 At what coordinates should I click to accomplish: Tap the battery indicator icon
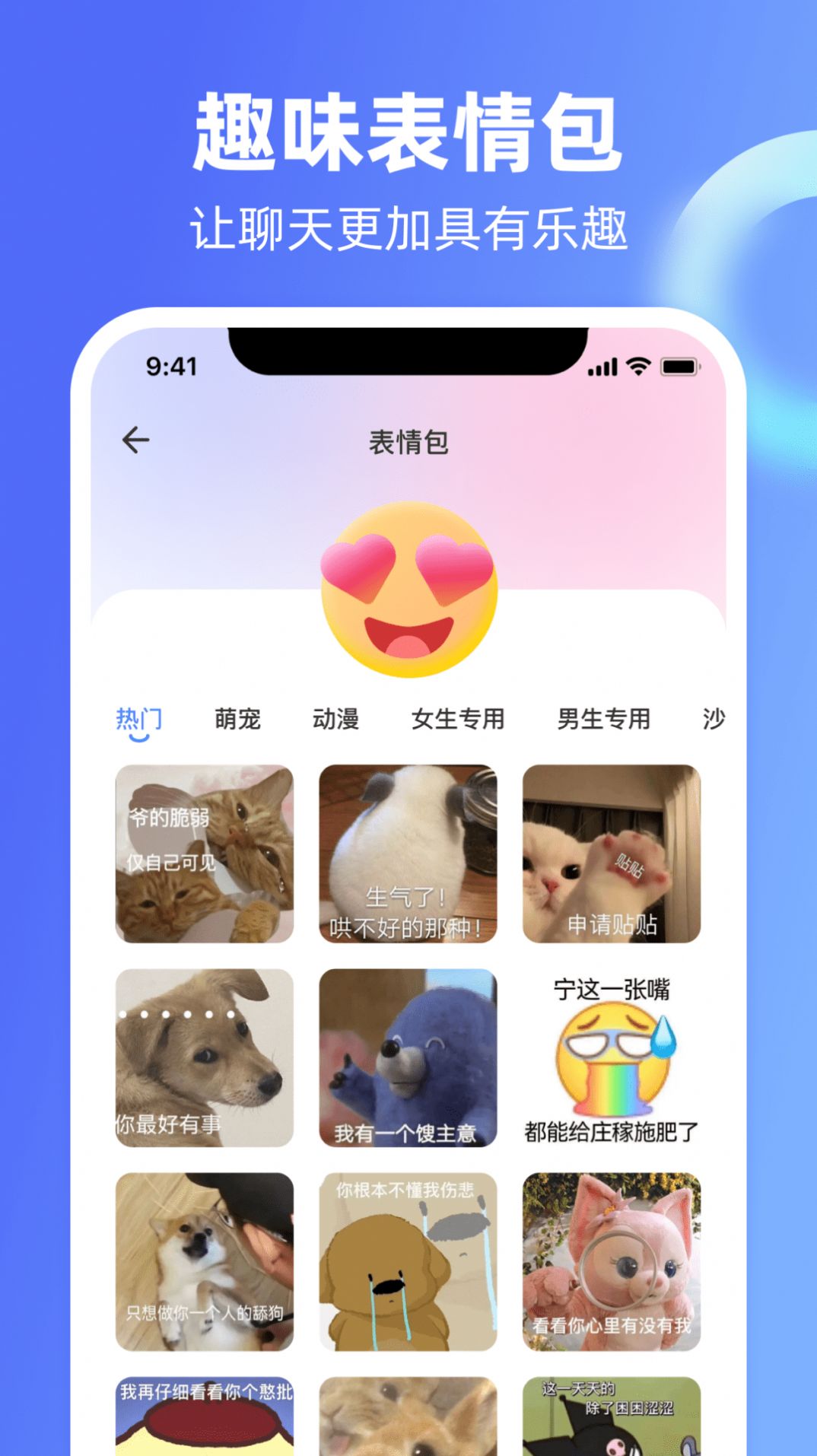click(678, 367)
